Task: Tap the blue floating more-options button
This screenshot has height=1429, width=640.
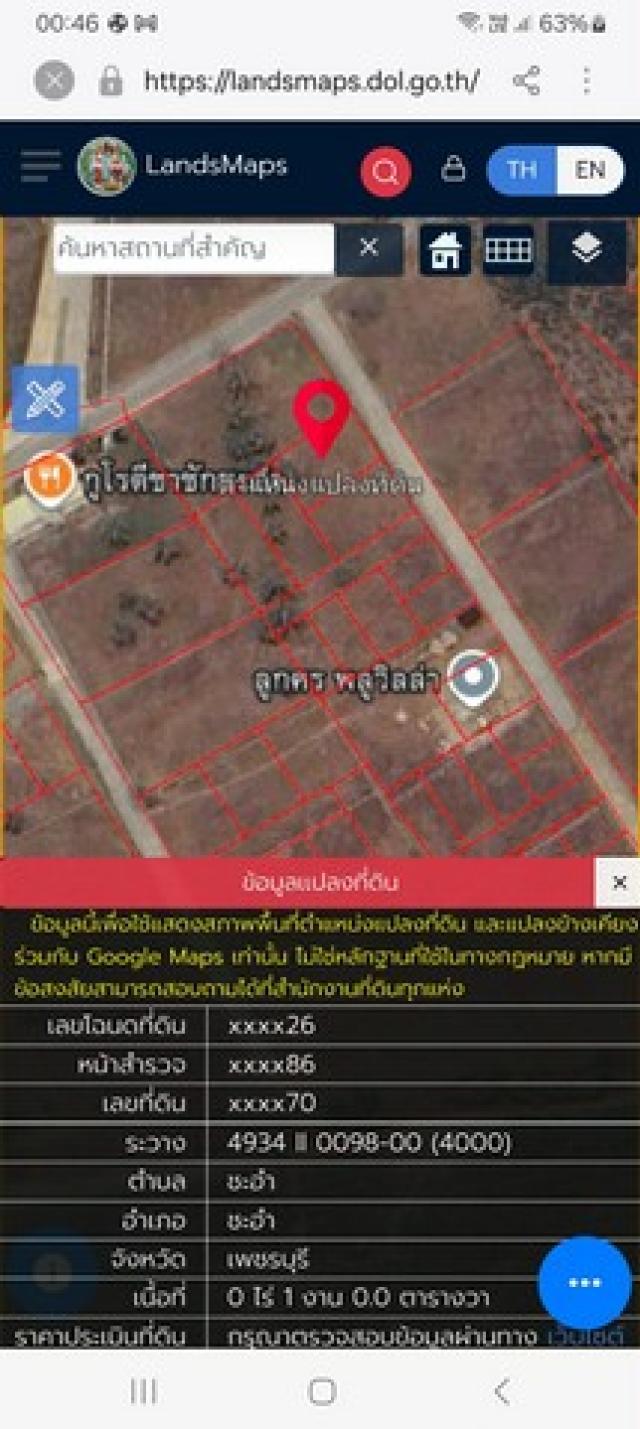Action: (584, 1283)
